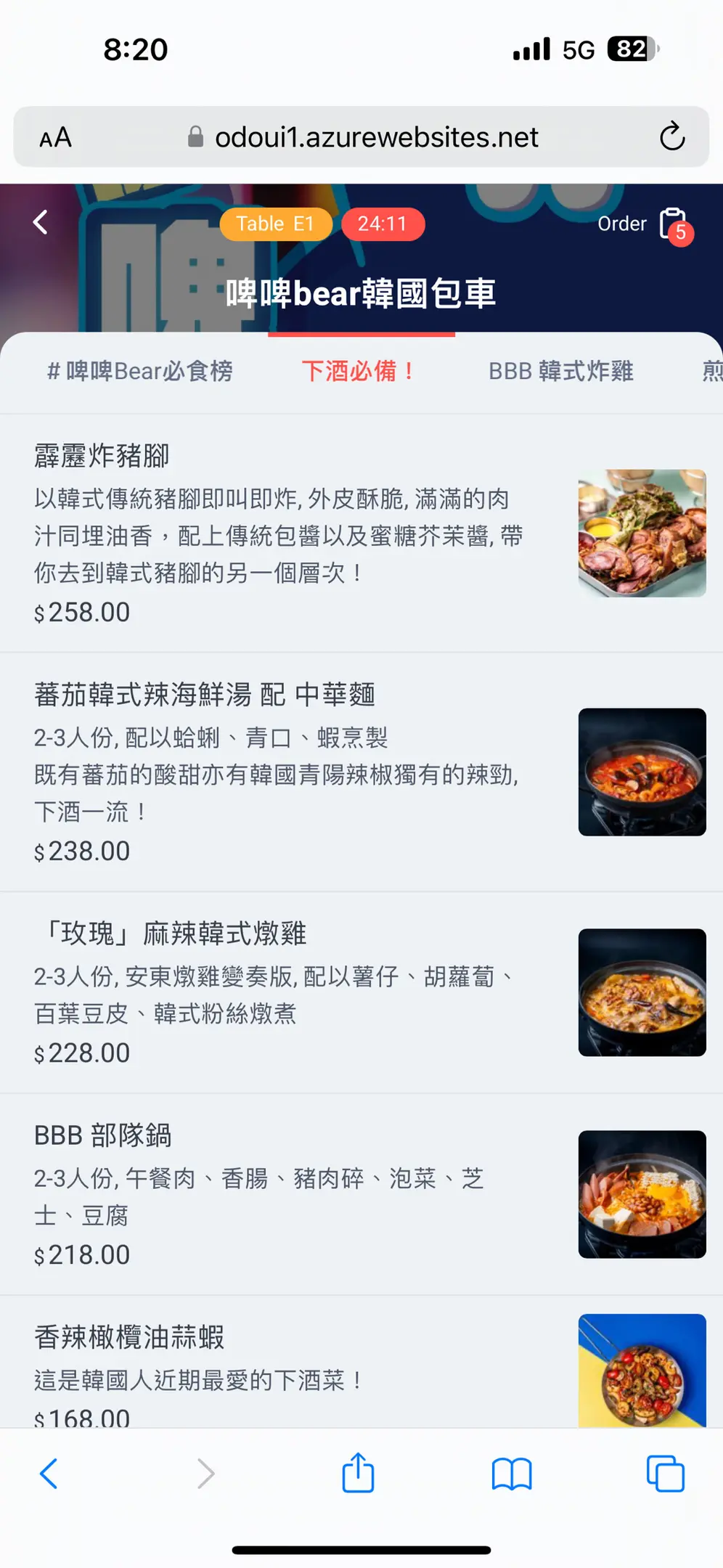
Task: Reload the page in Safari
Action: click(672, 136)
